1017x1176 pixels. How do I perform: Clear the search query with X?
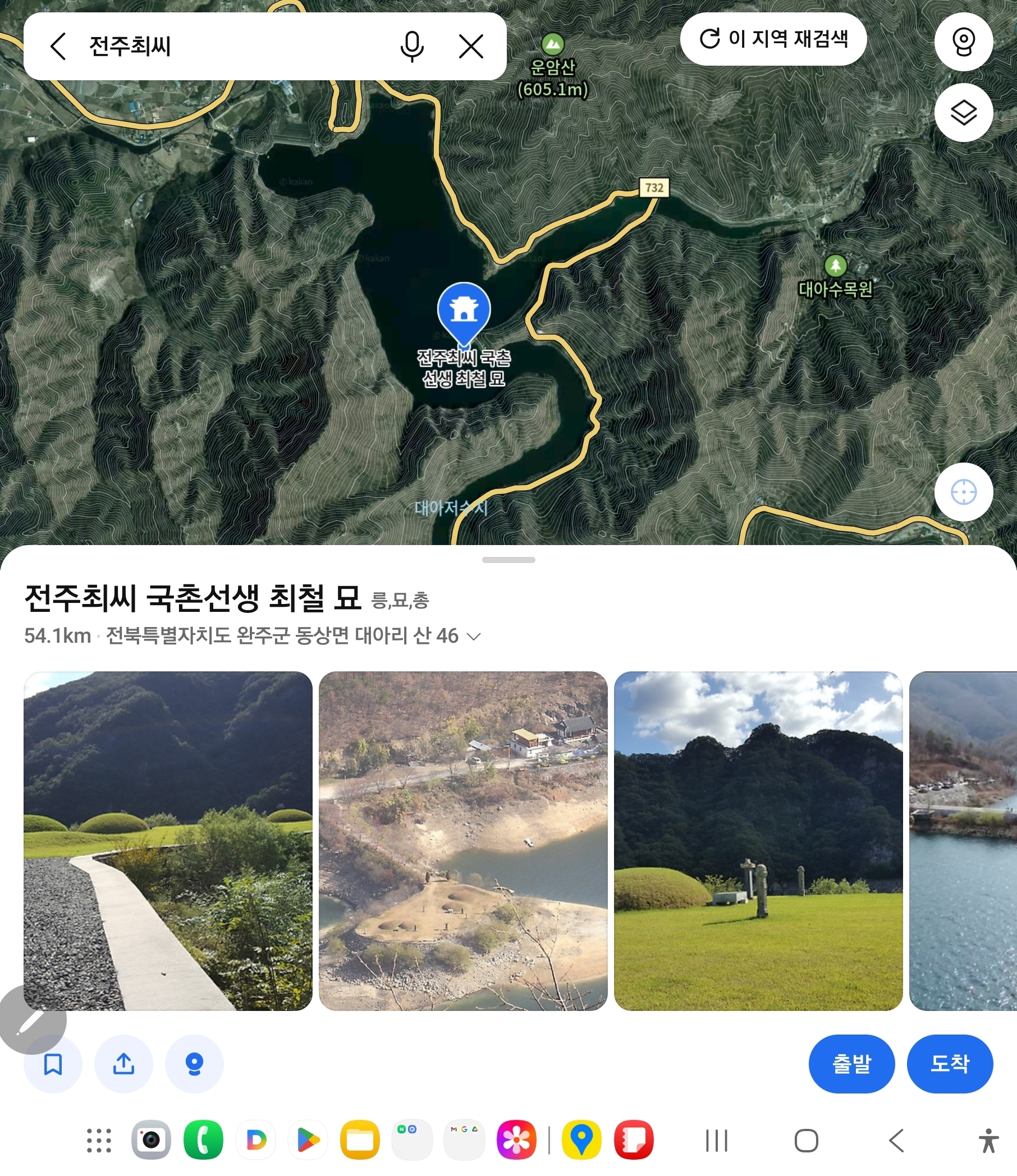coord(471,46)
